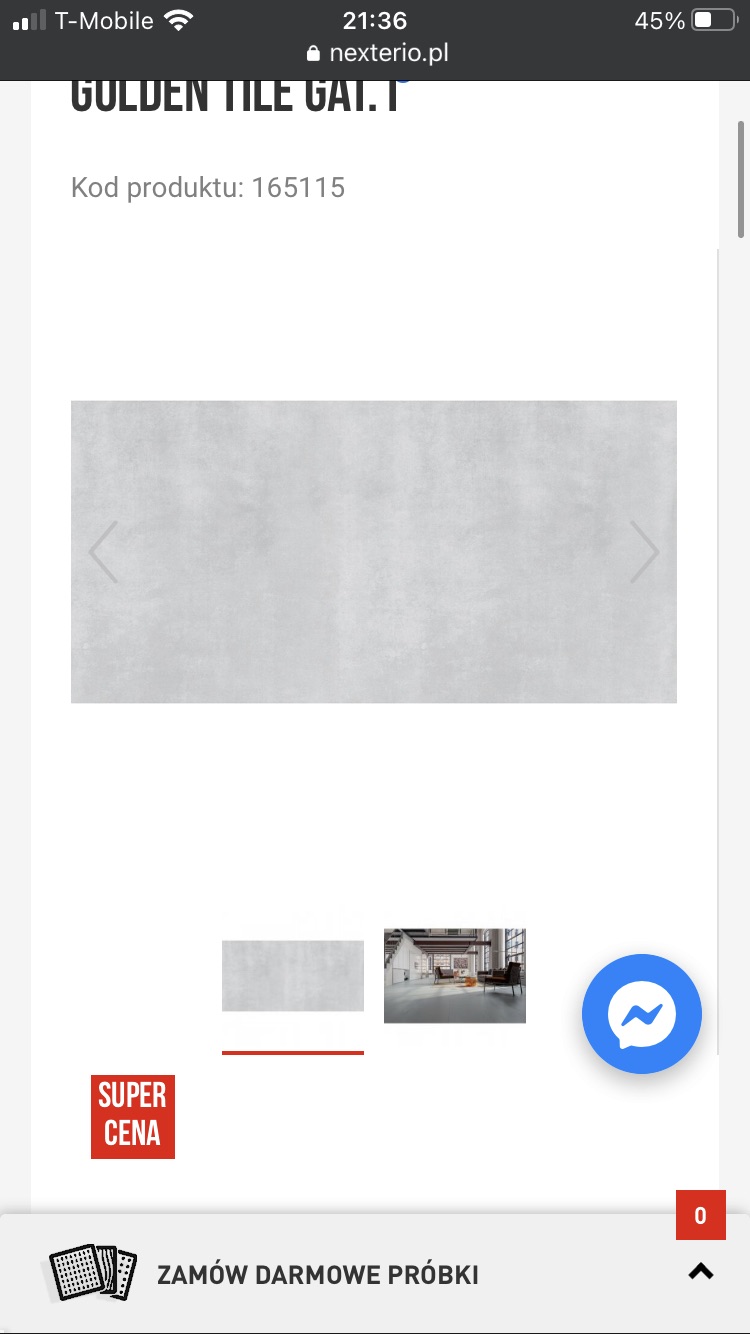Select the grey tile thumbnail
This screenshot has height=1334, width=750.
click(x=292, y=976)
